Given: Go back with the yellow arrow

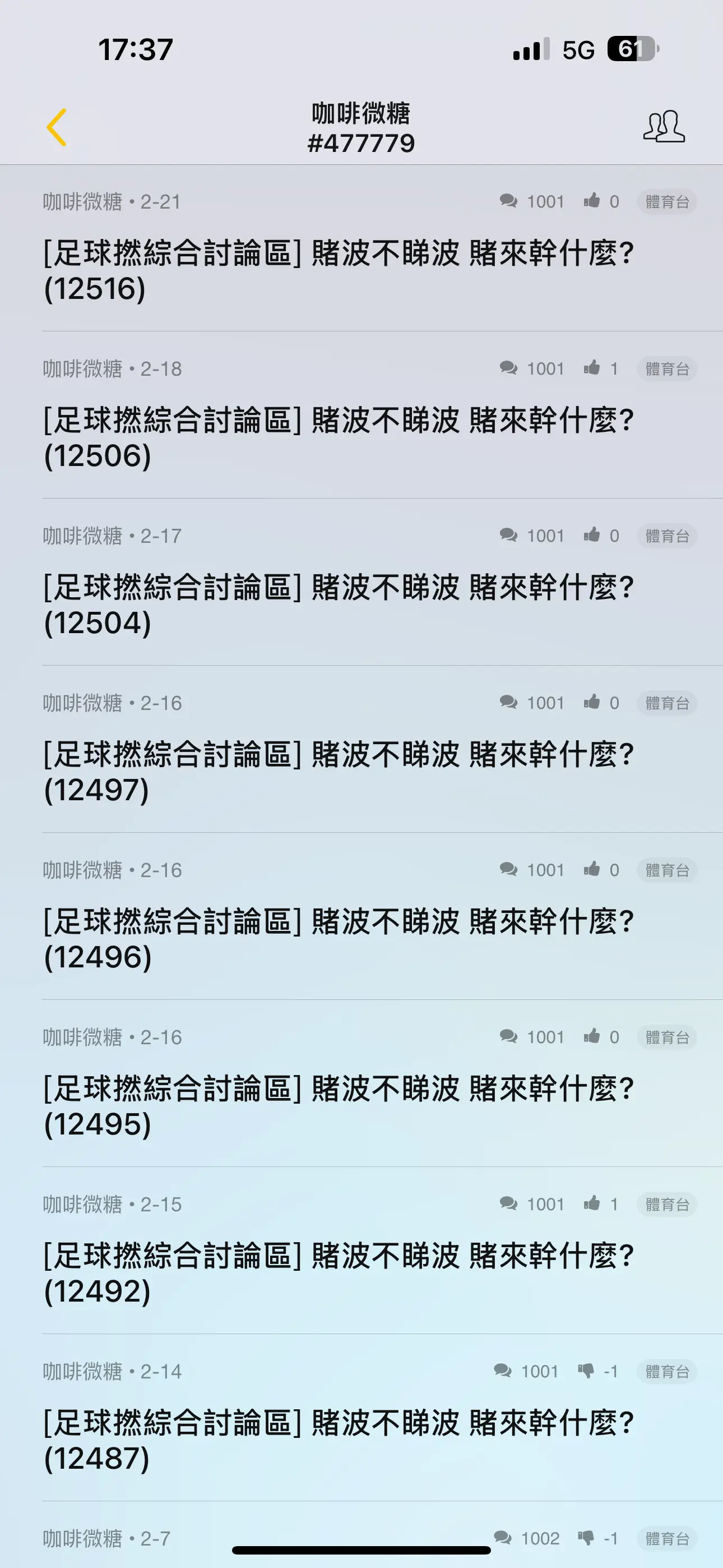Looking at the screenshot, I should click(57, 127).
